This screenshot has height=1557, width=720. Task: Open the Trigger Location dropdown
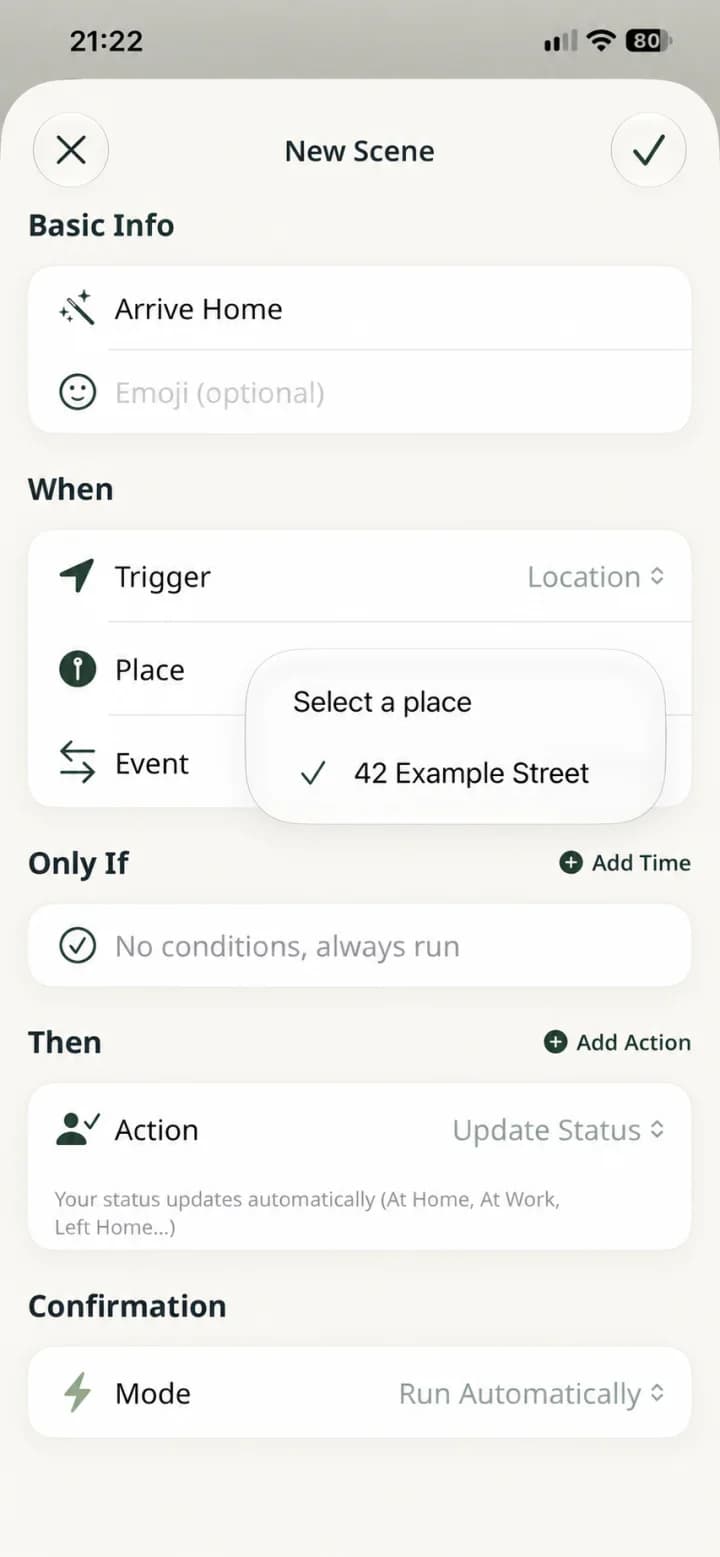596,577
